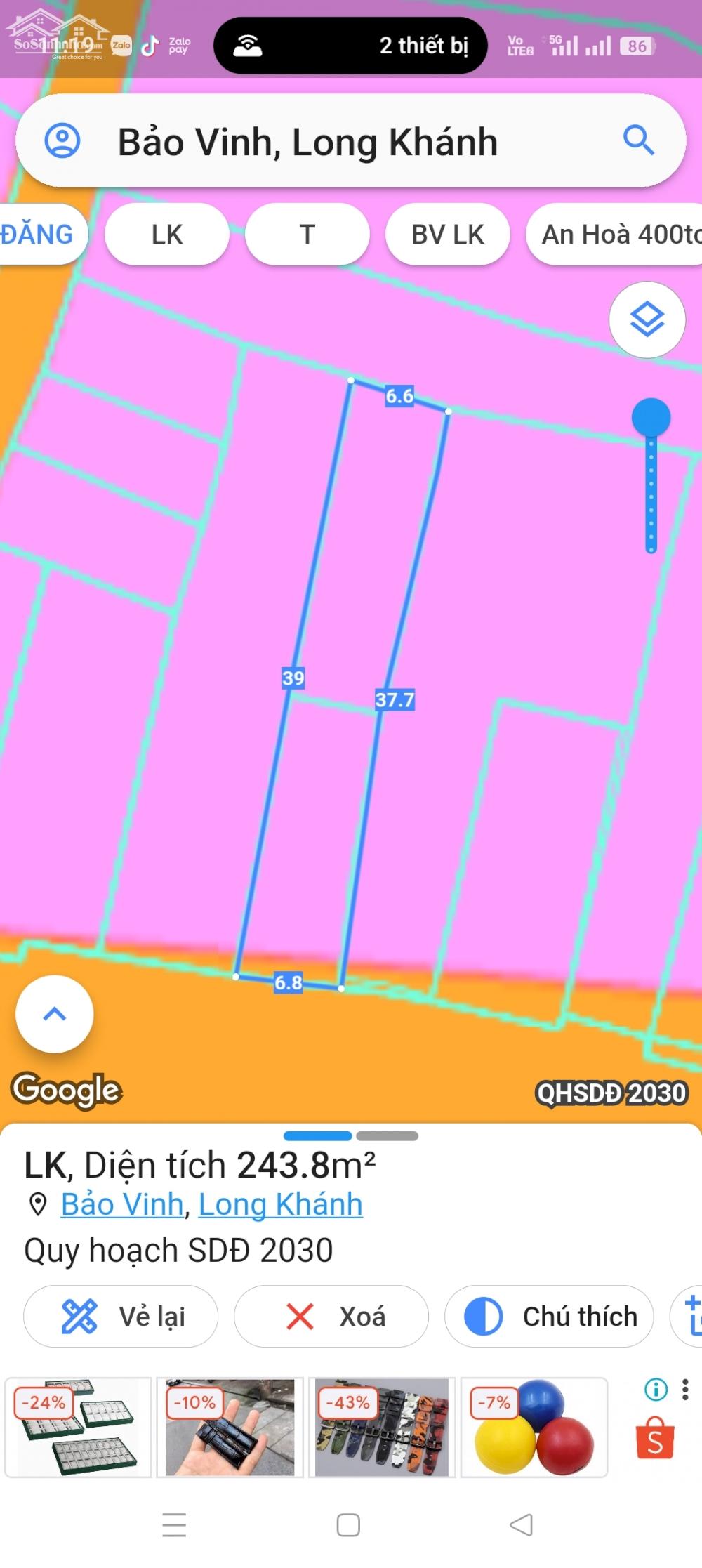Select the An Hoà 400 chip
702x1568 pixels.
coord(614,234)
